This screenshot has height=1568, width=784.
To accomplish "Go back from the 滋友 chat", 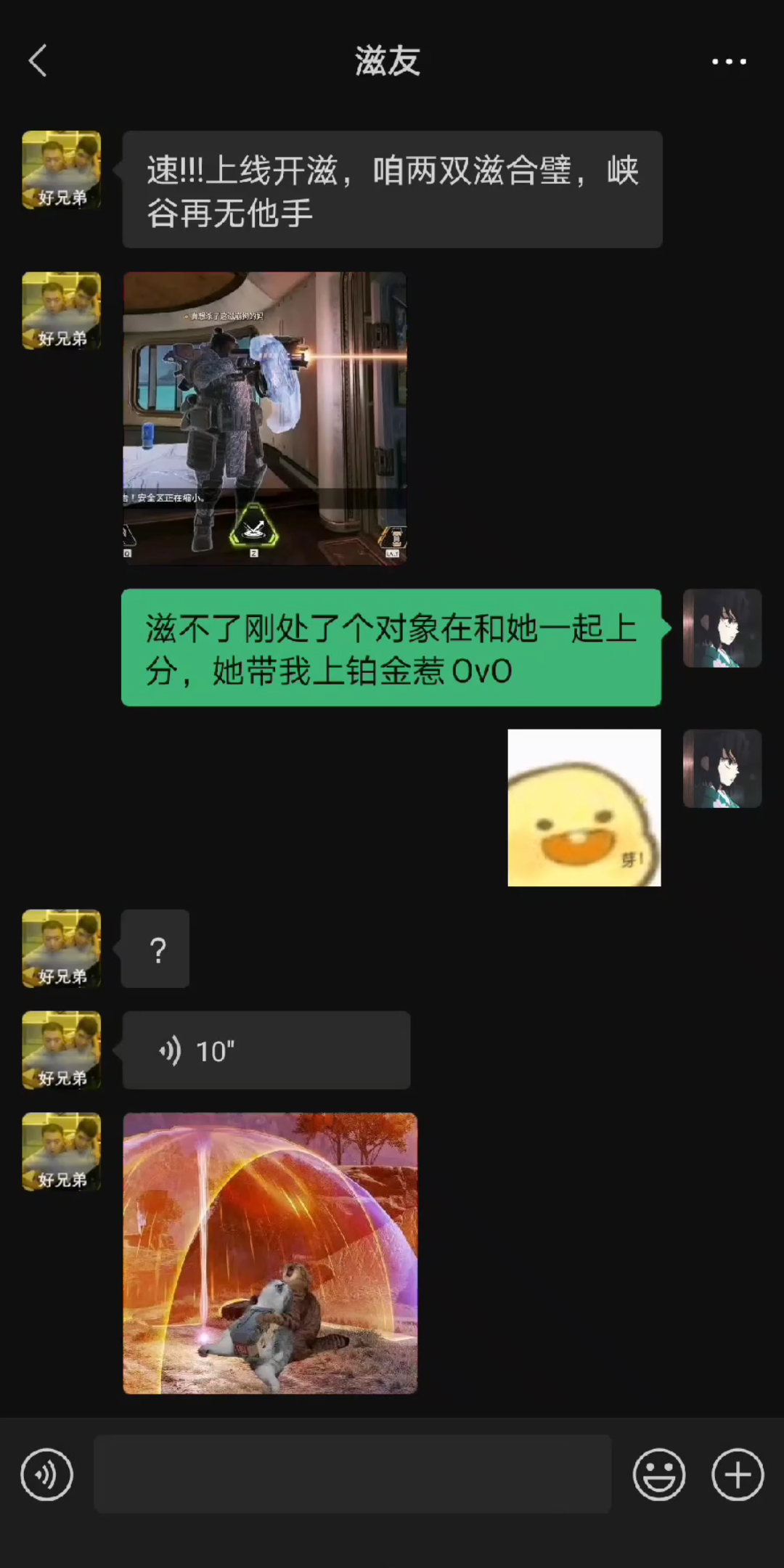I will click(x=38, y=61).
